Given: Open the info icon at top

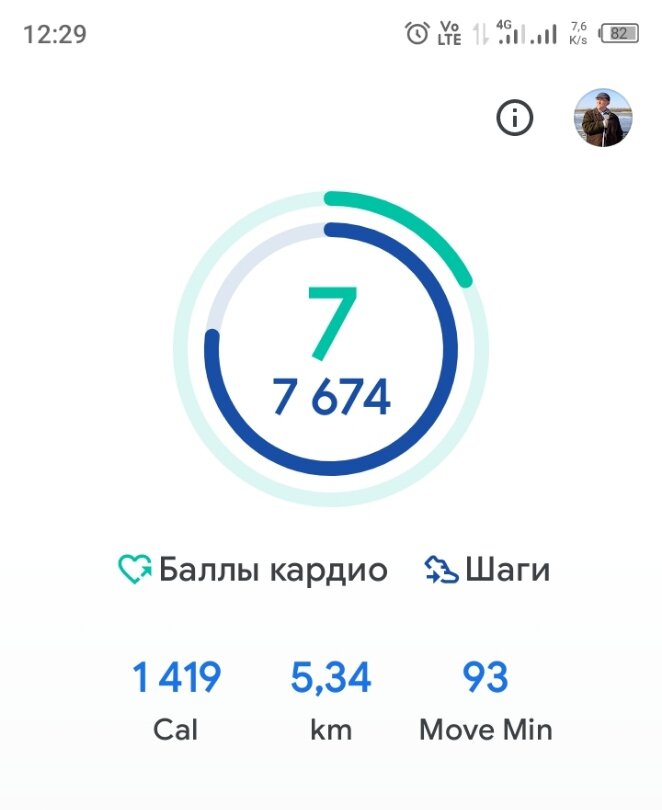Looking at the screenshot, I should (x=515, y=119).
